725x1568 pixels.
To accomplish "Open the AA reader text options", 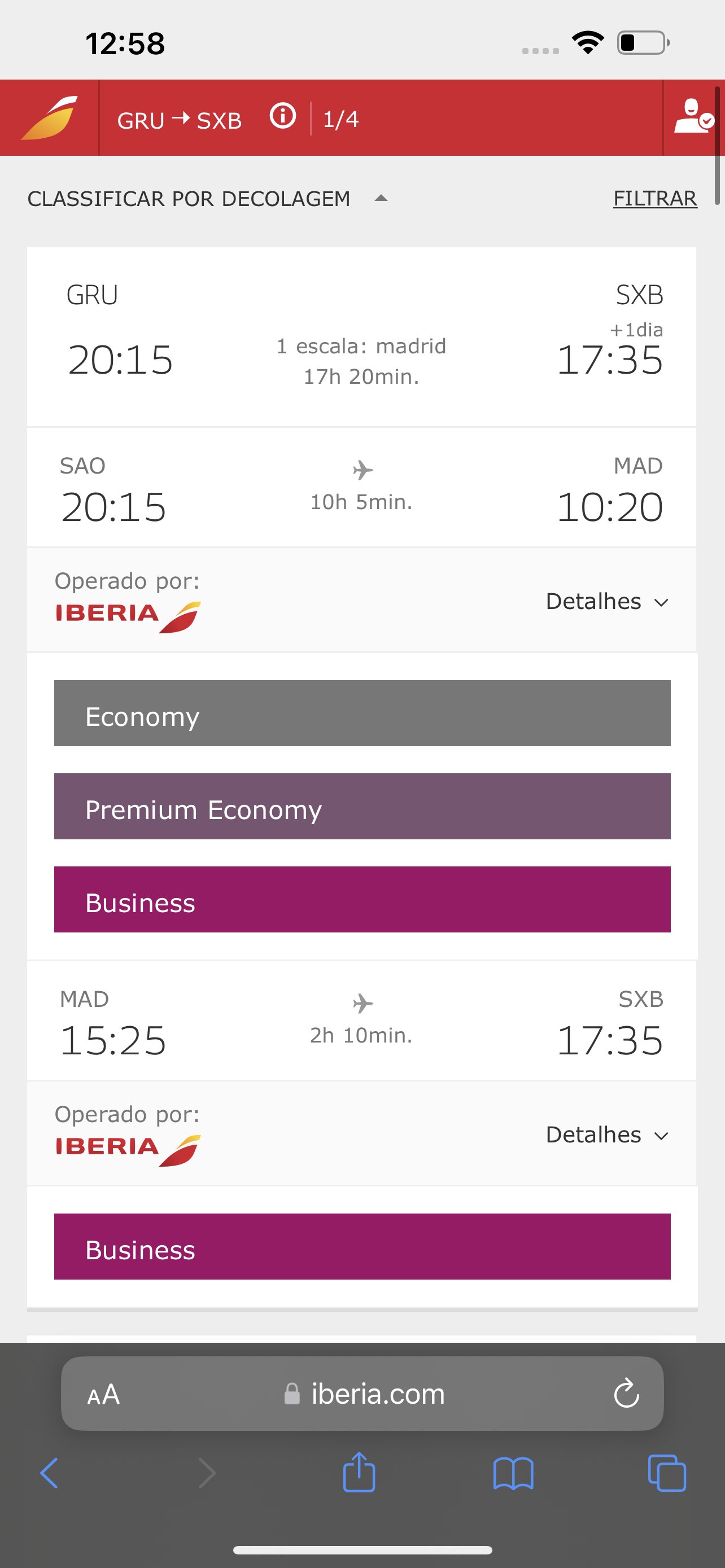I will click(103, 1395).
